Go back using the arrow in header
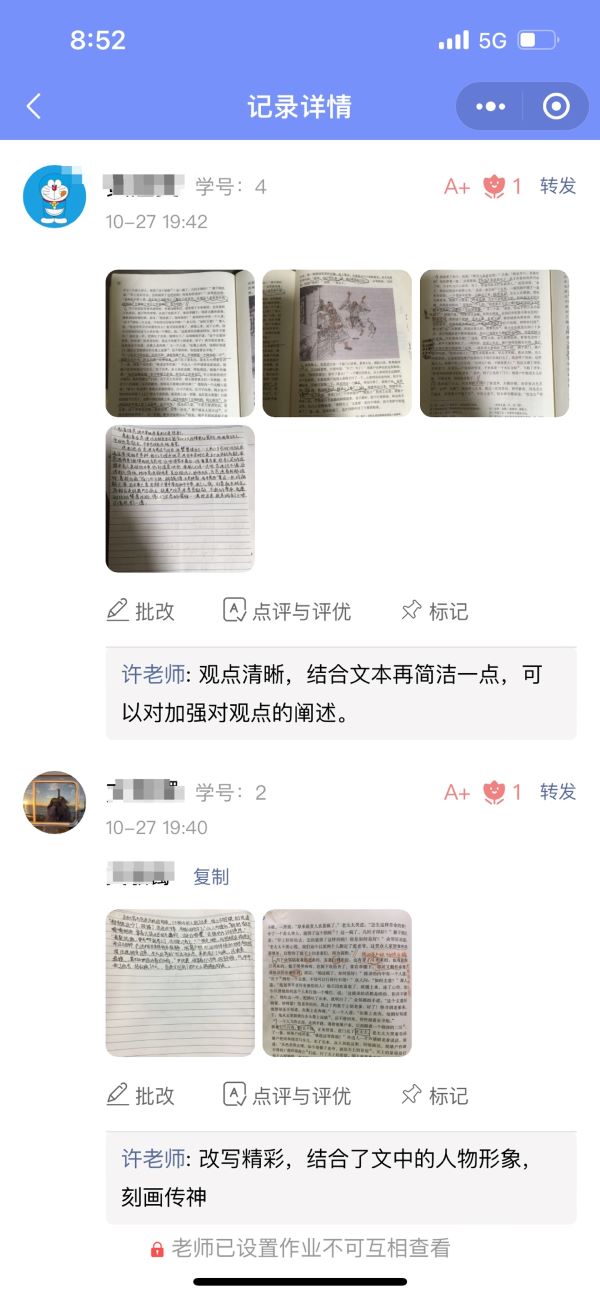The image size is (600, 1298). pyautogui.click(x=34, y=106)
